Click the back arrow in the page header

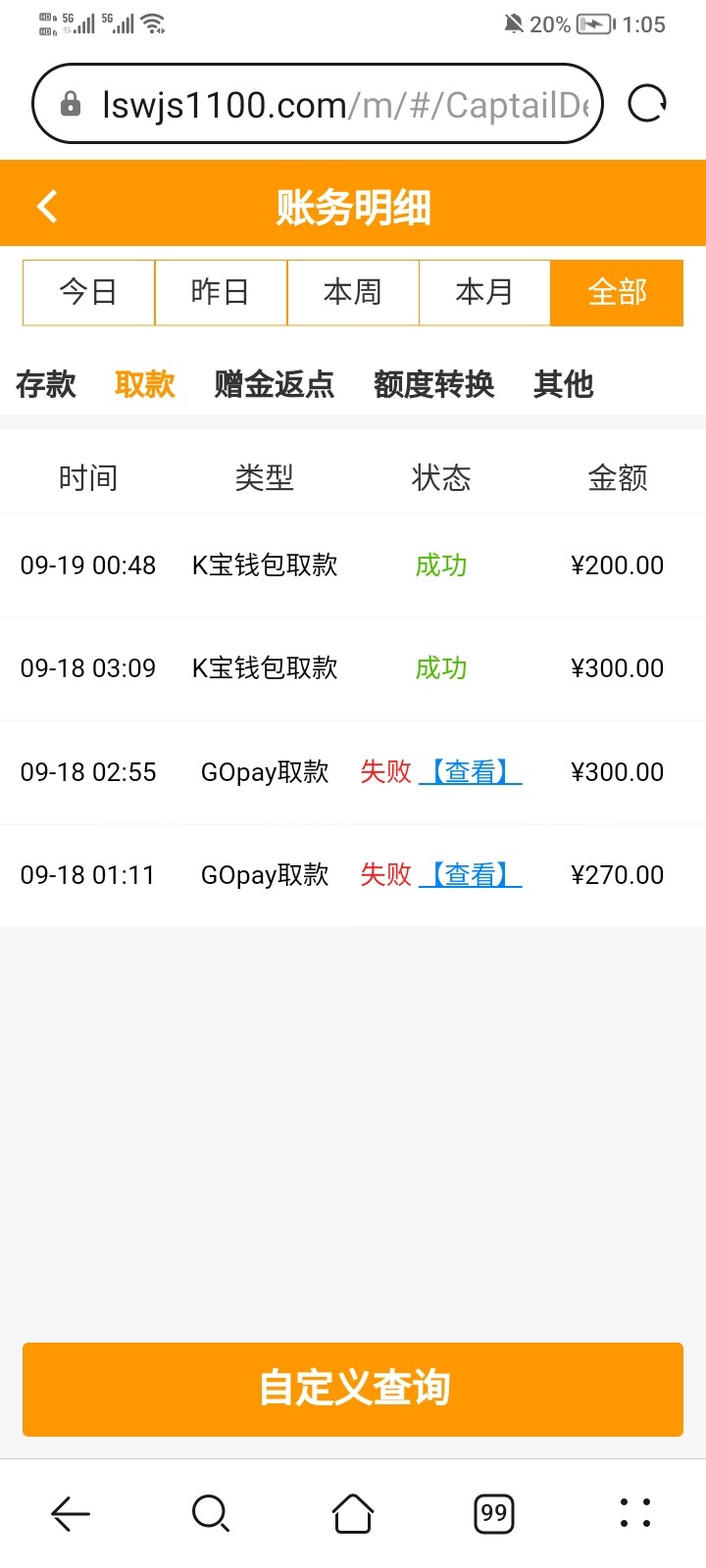click(45, 205)
